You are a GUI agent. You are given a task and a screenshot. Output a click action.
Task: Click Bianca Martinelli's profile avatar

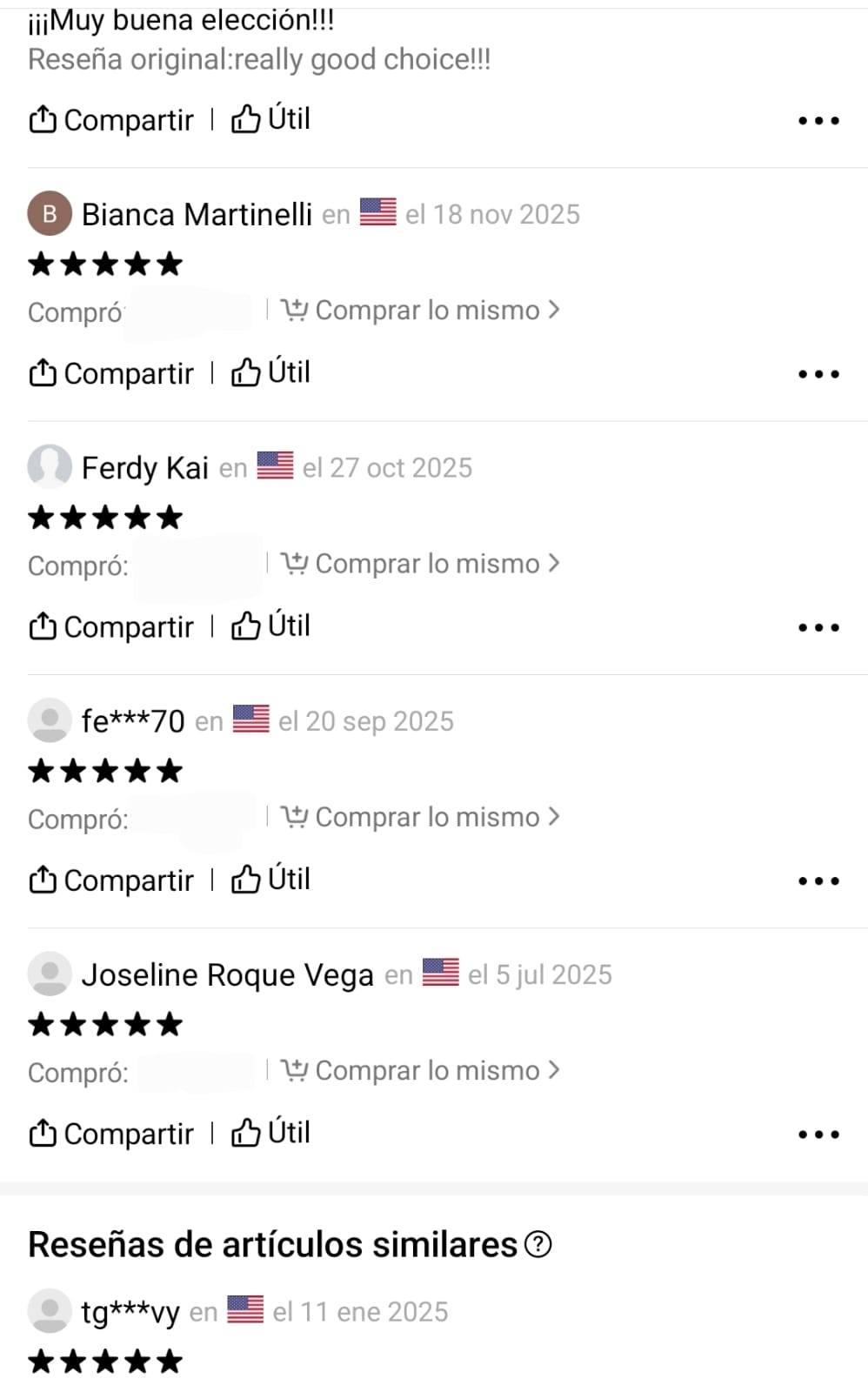(50, 213)
